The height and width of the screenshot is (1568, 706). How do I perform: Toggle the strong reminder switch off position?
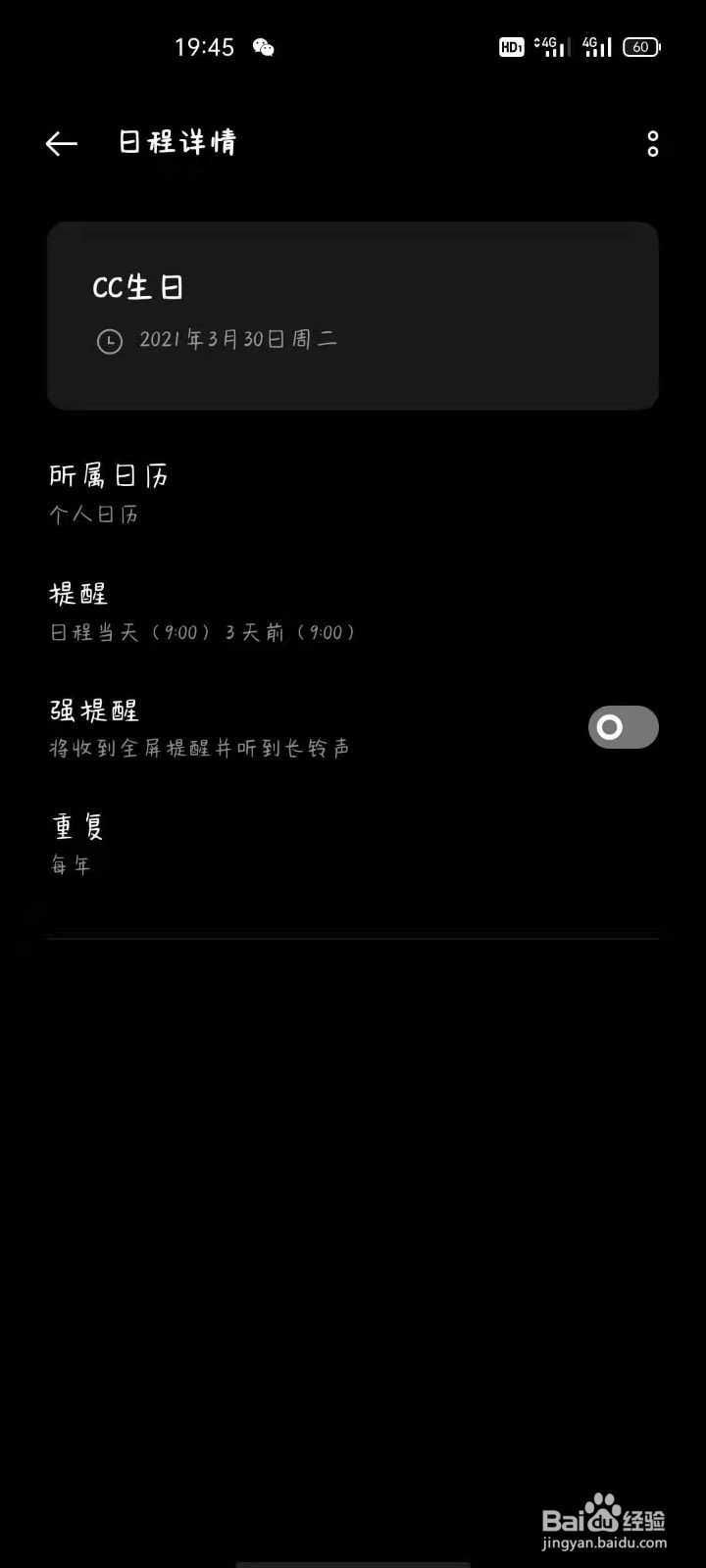tap(623, 727)
